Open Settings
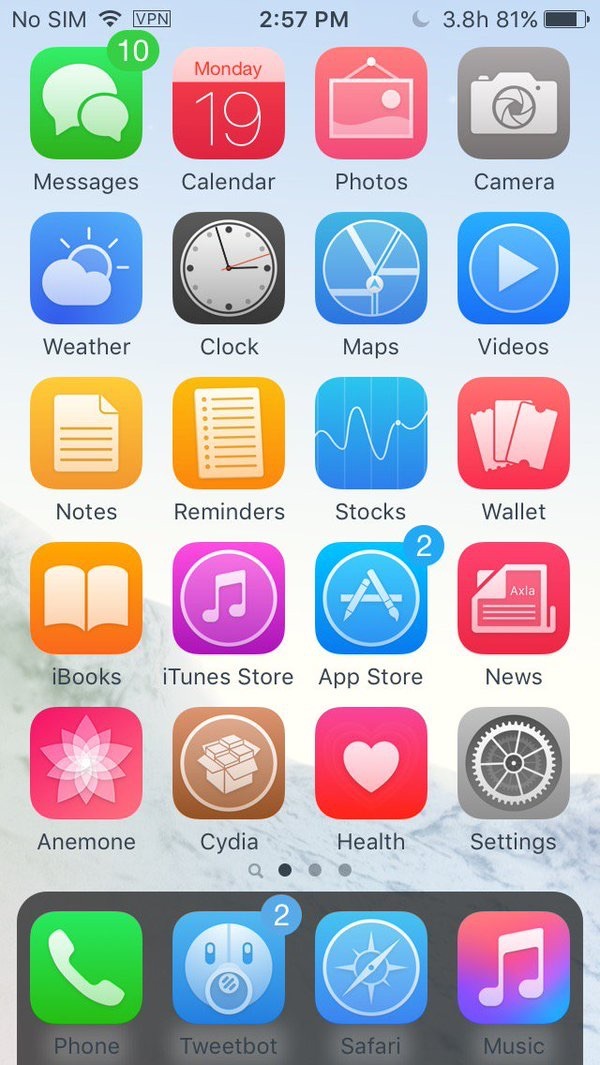 click(513, 763)
